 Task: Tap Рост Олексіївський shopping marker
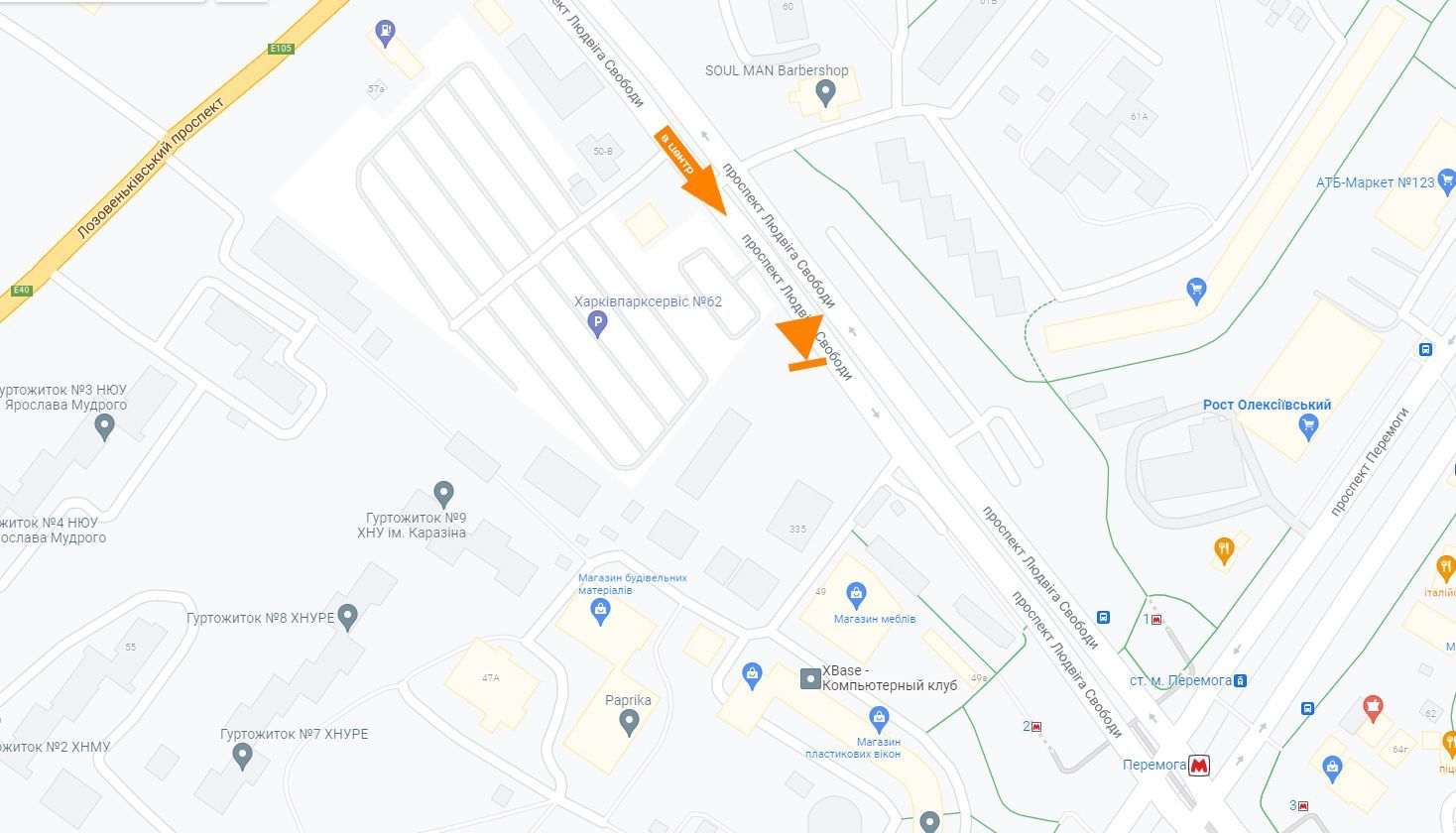click(1307, 427)
